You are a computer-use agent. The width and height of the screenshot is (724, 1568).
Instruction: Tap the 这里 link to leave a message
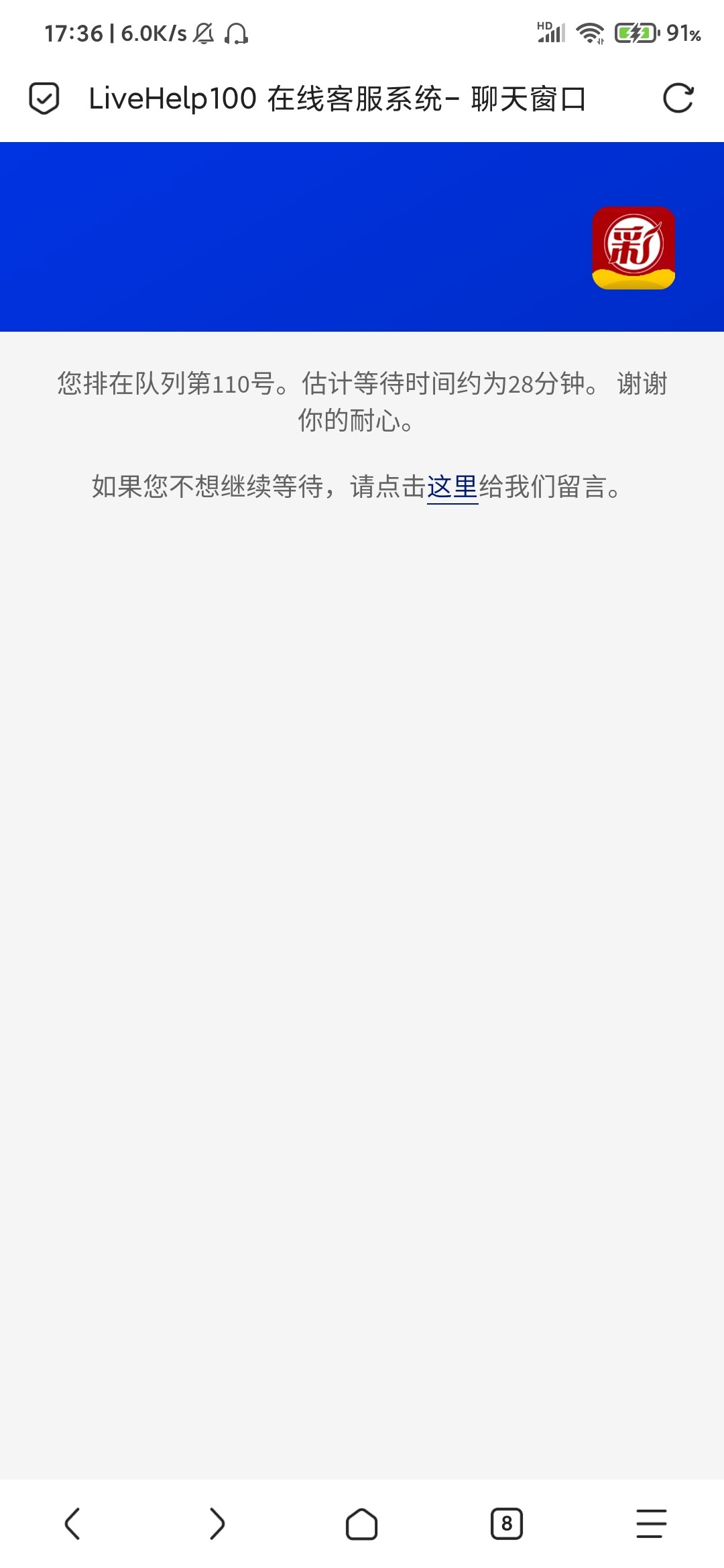point(452,487)
